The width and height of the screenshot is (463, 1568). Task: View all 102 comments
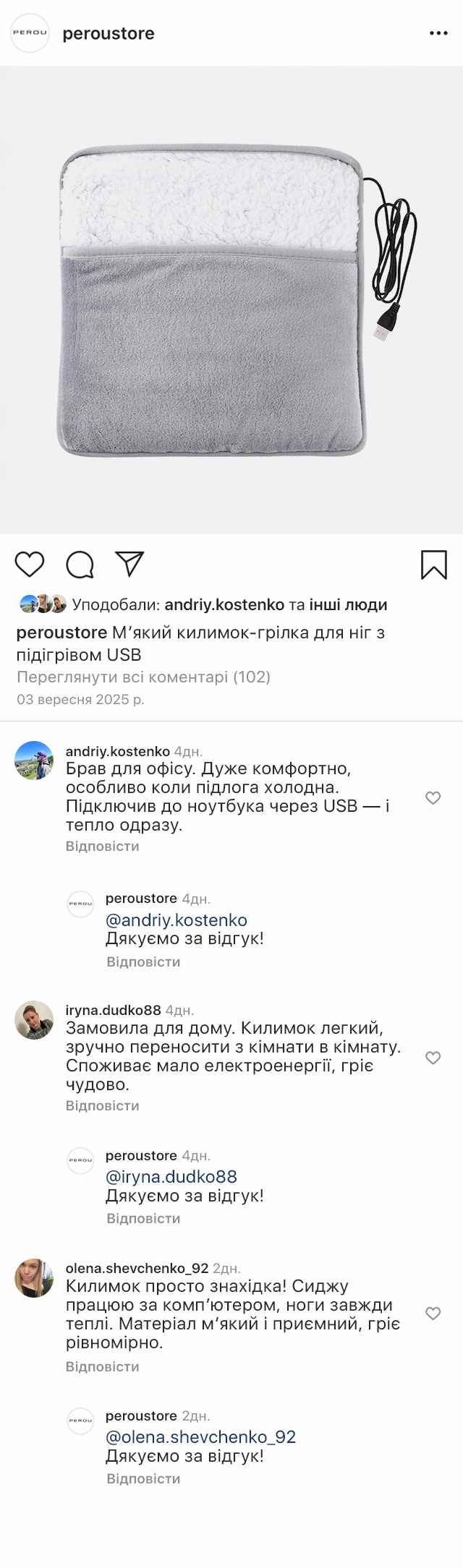pyautogui.click(x=143, y=677)
